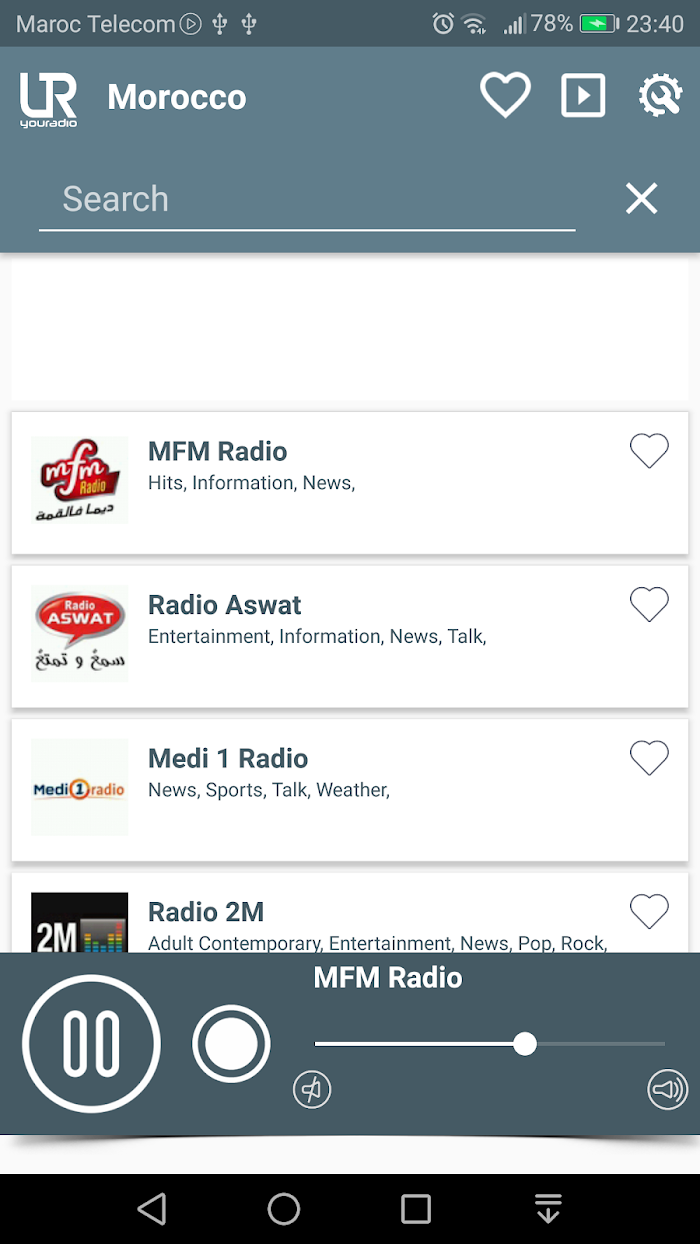The height and width of the screenshot is (1244, 700).
Task: Start recording with the record button
Action: 231,1044
